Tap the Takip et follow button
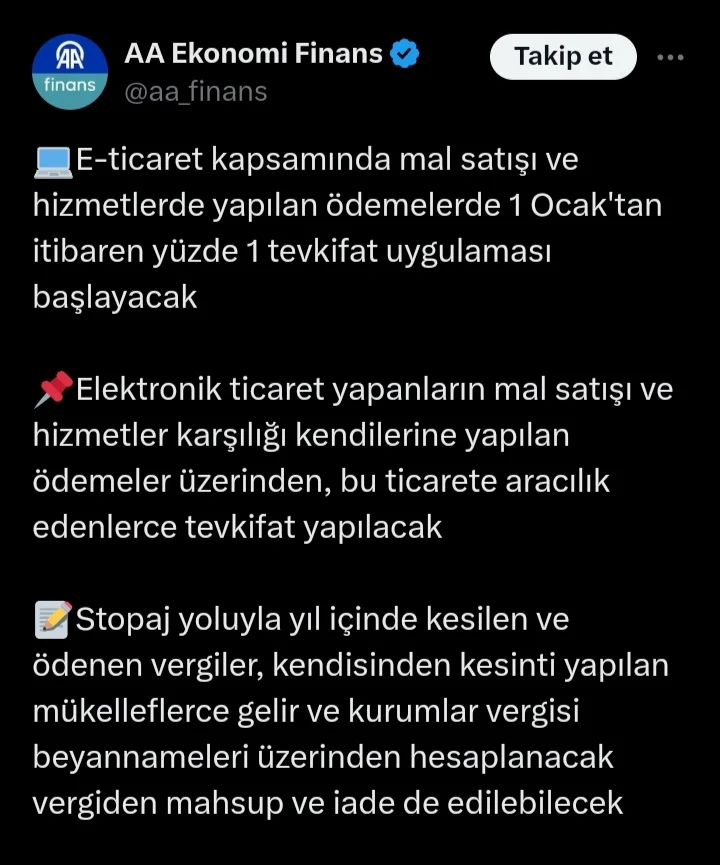This screenshot has width=720, height=865. (563, 57)
